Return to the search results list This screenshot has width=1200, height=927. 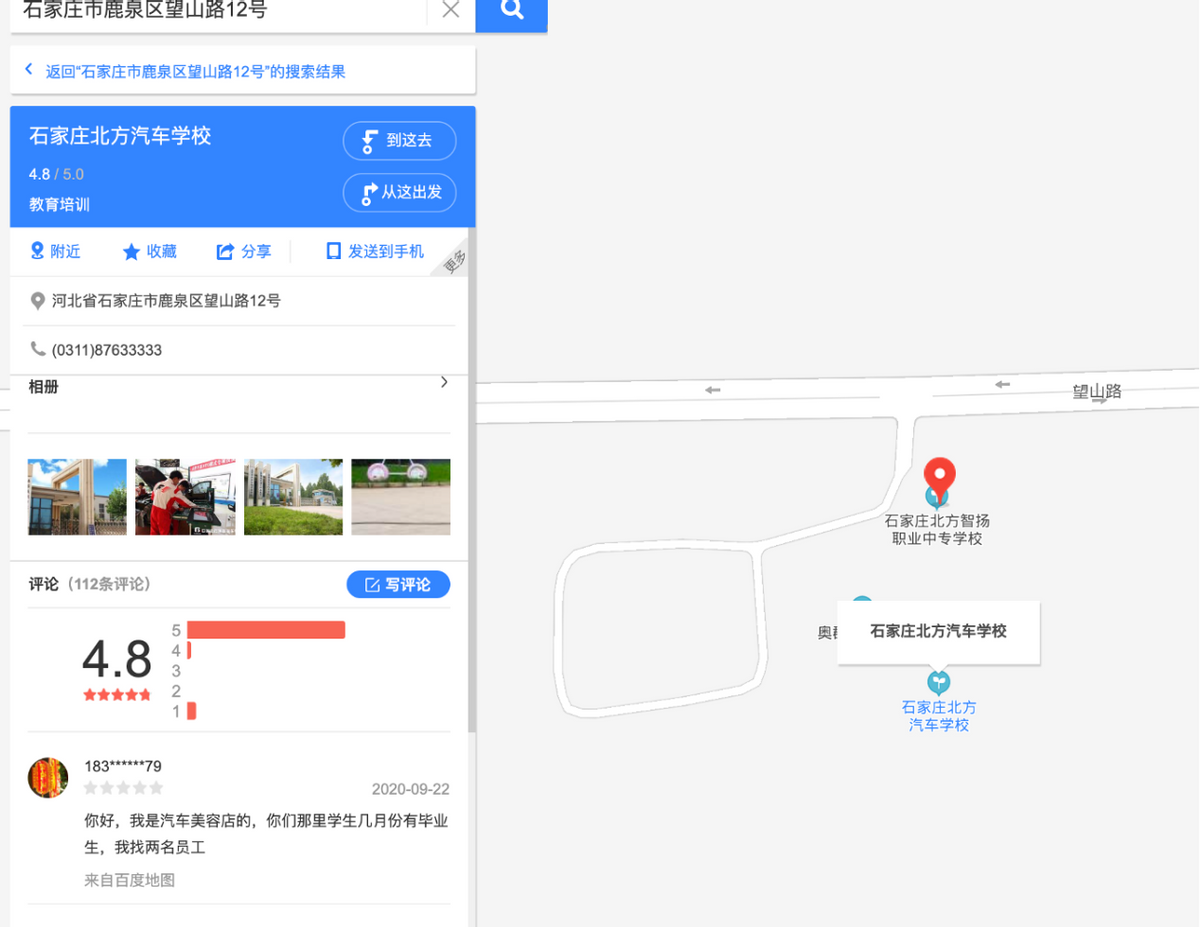point(195,71)
